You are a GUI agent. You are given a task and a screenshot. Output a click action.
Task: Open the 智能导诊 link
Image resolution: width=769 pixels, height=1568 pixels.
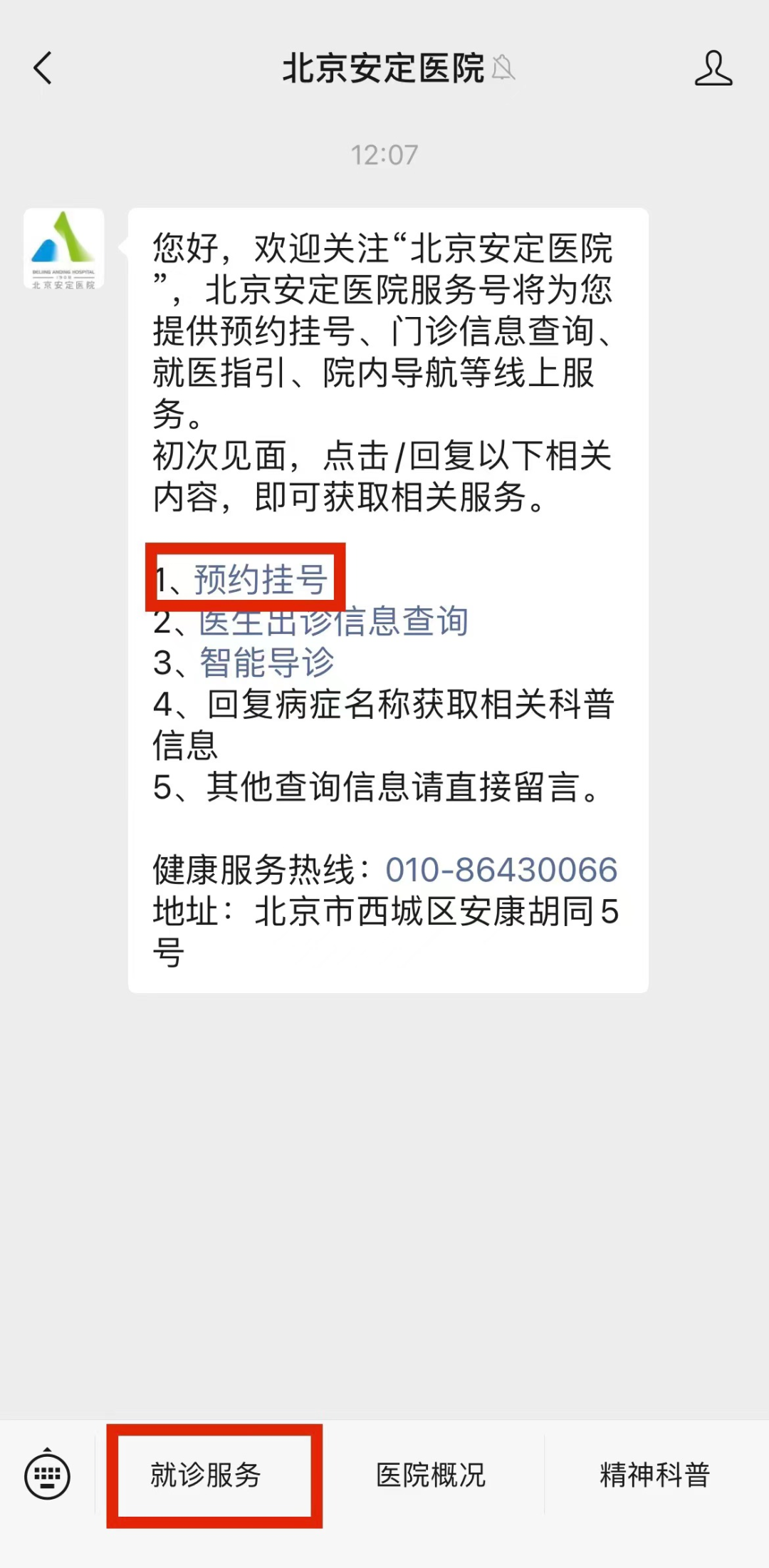coord(267,663)
